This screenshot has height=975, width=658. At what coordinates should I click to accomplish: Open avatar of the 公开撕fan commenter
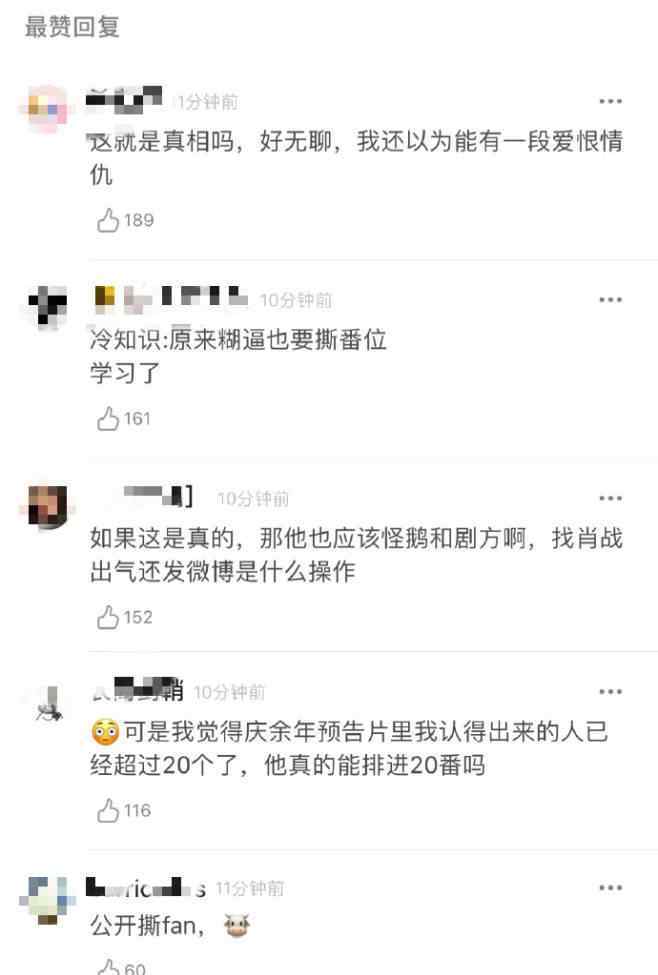47,895
